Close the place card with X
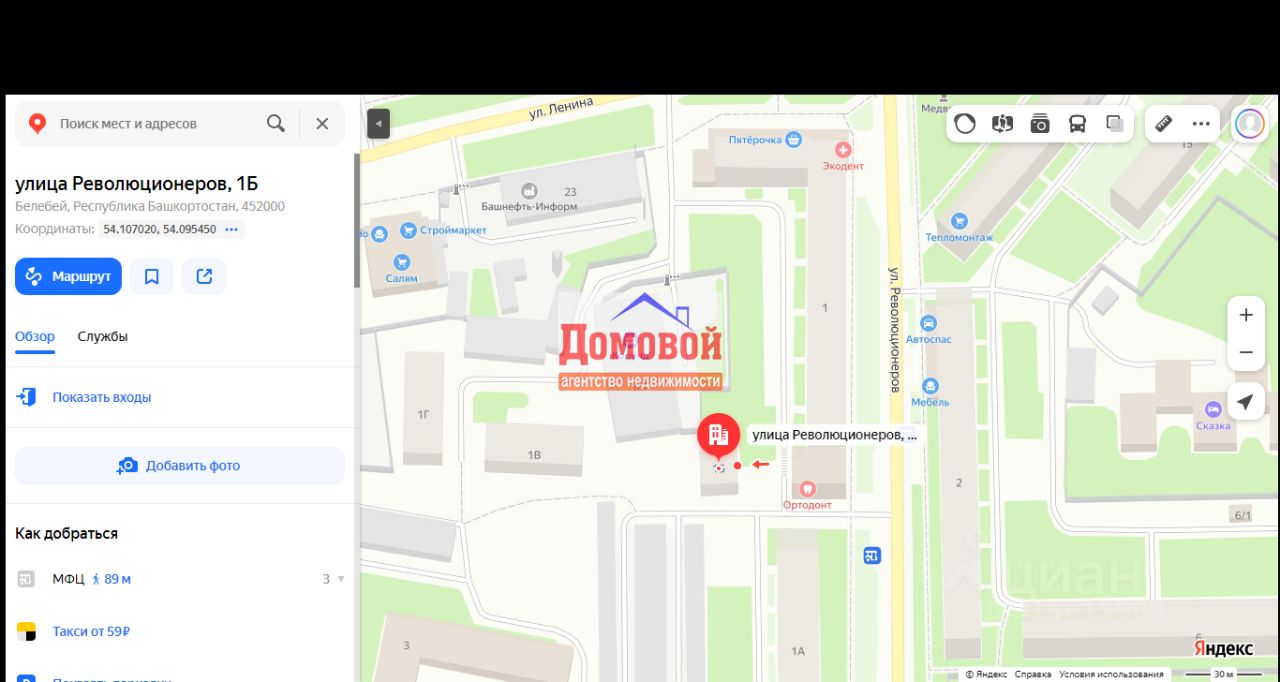Viewport: 1280px width, 682px height. coord(322,123)
